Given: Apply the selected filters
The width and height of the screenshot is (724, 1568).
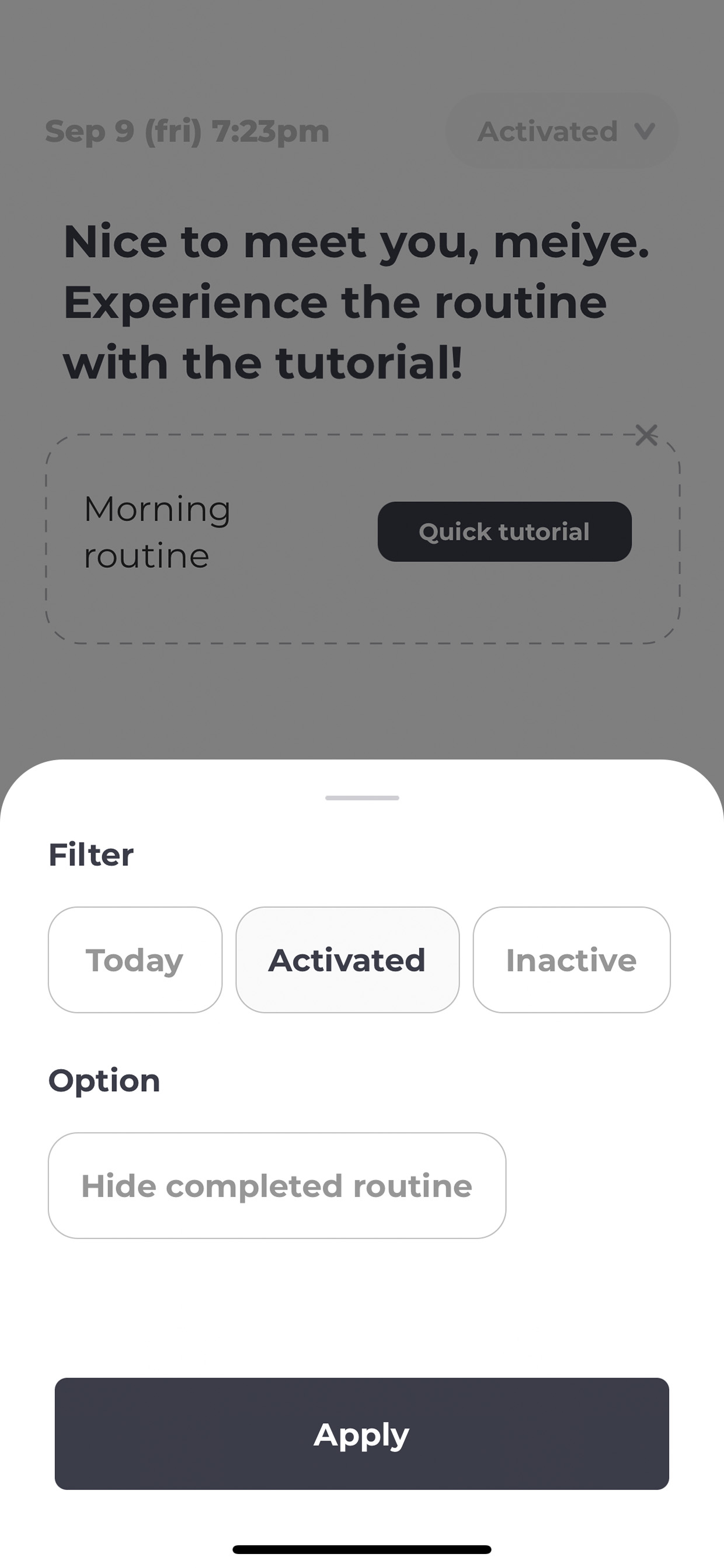Looking at the screenshot, I should pos(362,1434).
